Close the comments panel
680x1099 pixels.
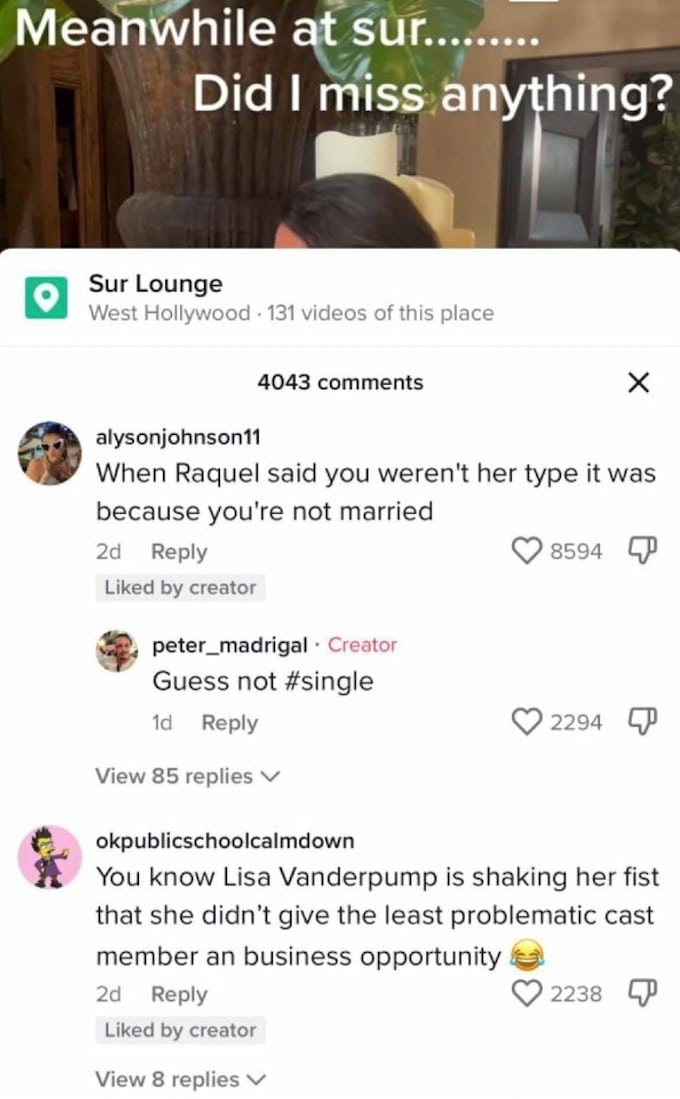tap(638, 382)
